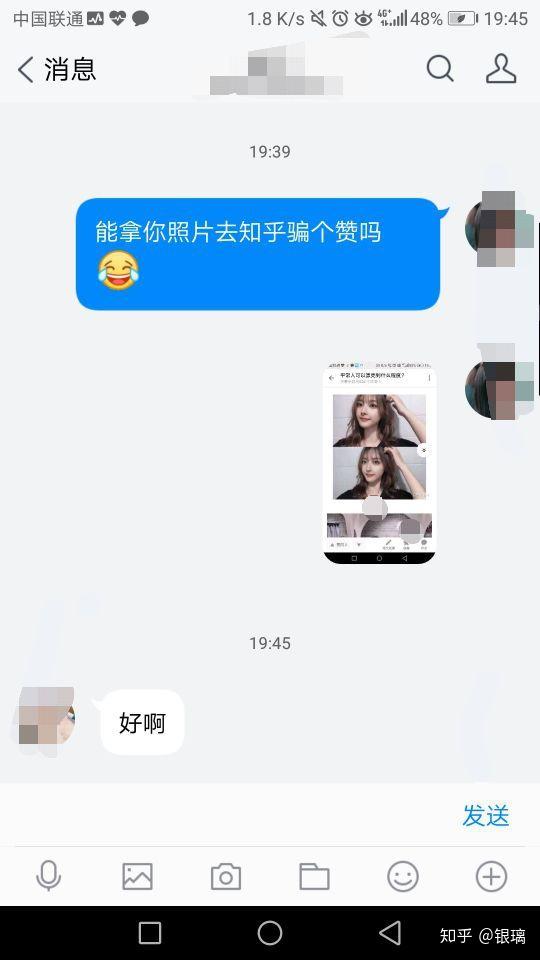Open the sent screenshot image
This screenshot has width=540, height=960.
click(x=380, y=462)
